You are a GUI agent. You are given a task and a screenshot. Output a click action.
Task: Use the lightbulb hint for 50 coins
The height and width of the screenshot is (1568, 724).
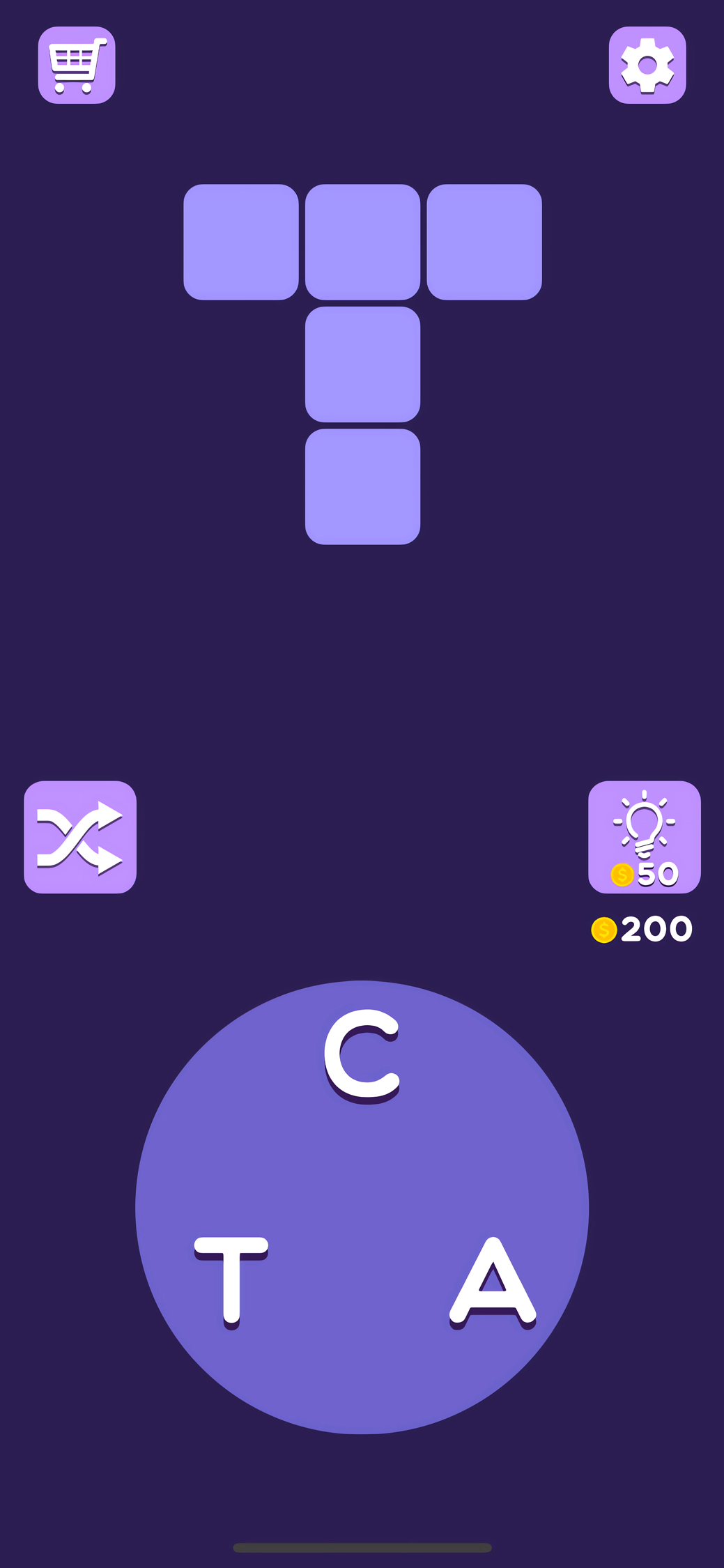tap(644, 837)
